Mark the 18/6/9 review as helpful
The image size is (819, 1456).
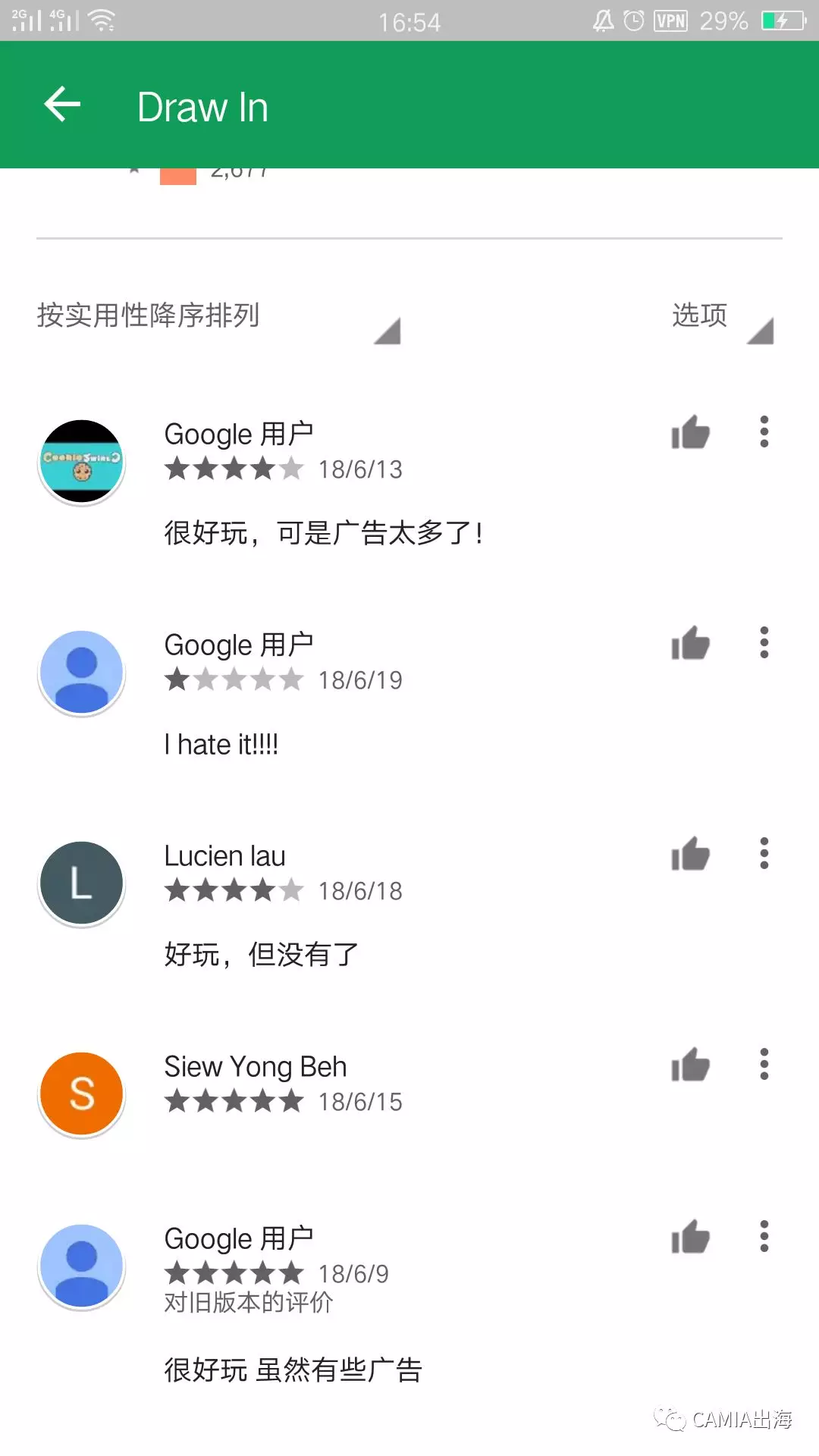(690, 1238)
